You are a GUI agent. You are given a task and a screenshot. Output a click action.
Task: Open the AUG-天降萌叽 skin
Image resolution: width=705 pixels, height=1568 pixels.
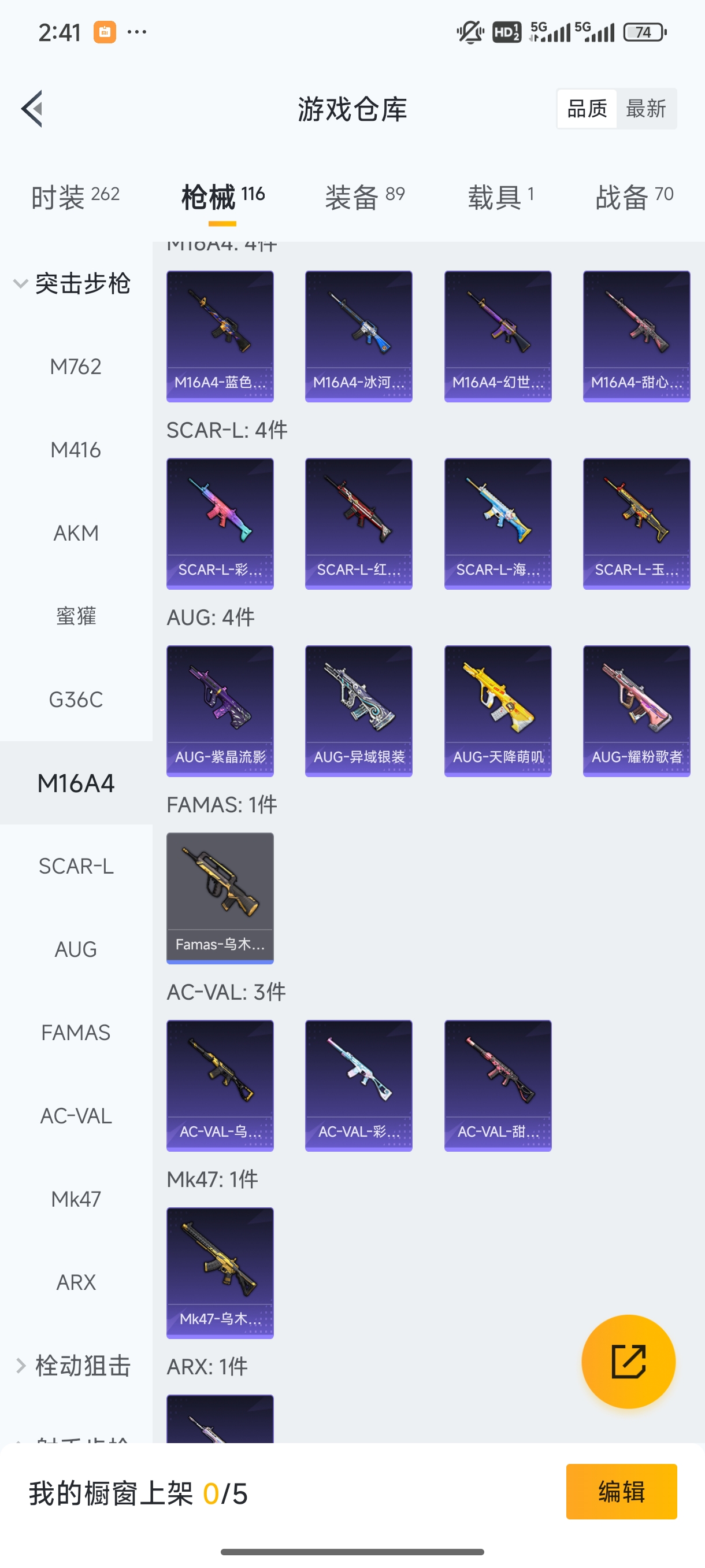498,711
